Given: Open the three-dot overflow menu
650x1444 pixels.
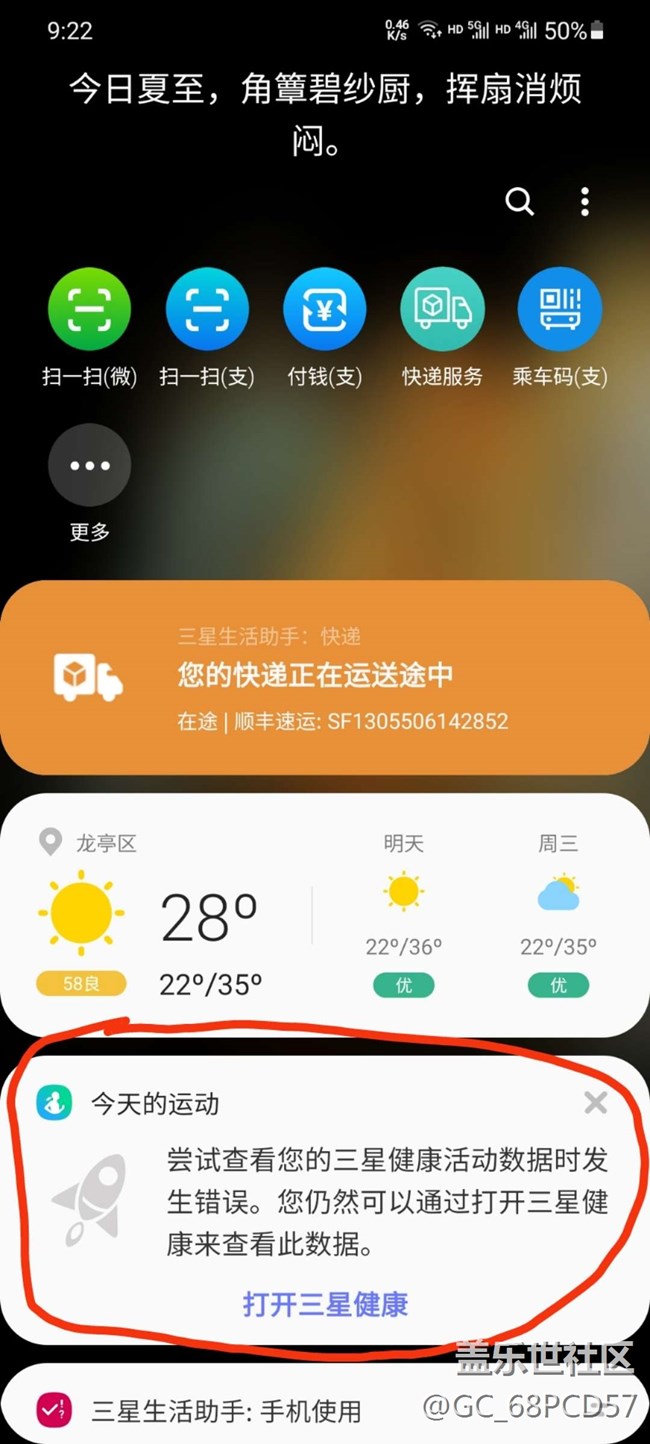Looking at the screenshot, I should (585, 202).
